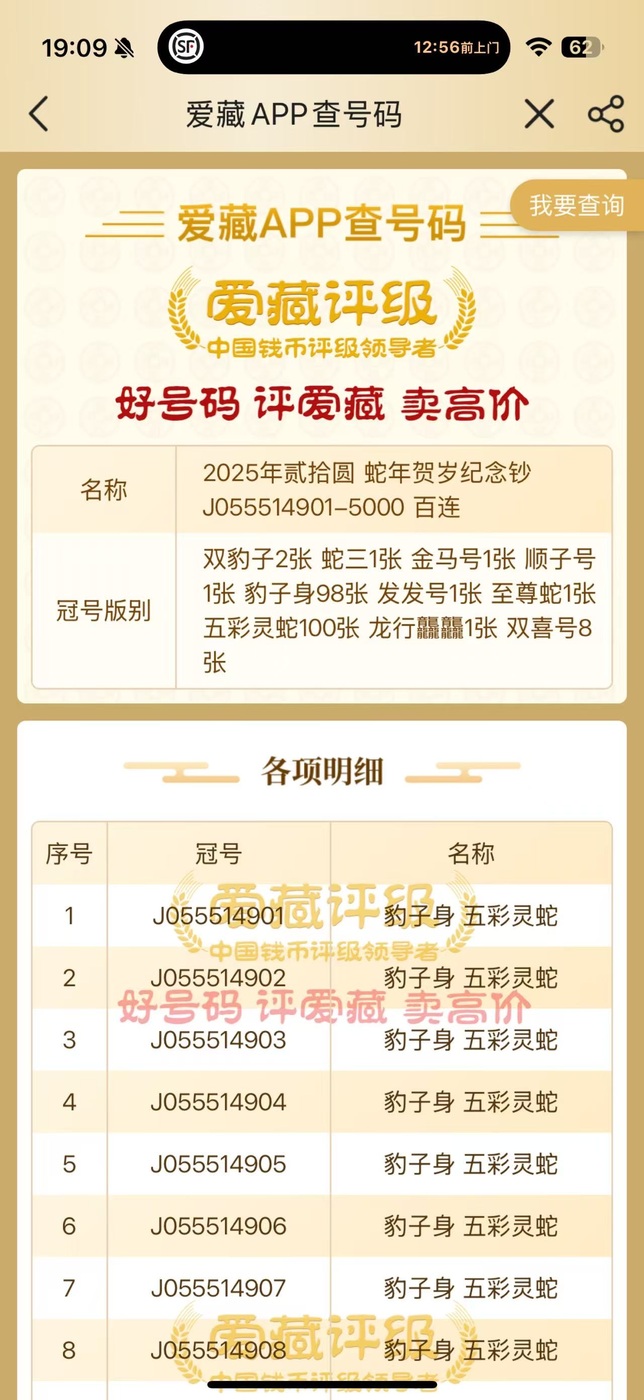Close the 爱藏APP查号码 page
Image resolution: width=644 pixels, height=1400 pixels.
coord(539,114)
